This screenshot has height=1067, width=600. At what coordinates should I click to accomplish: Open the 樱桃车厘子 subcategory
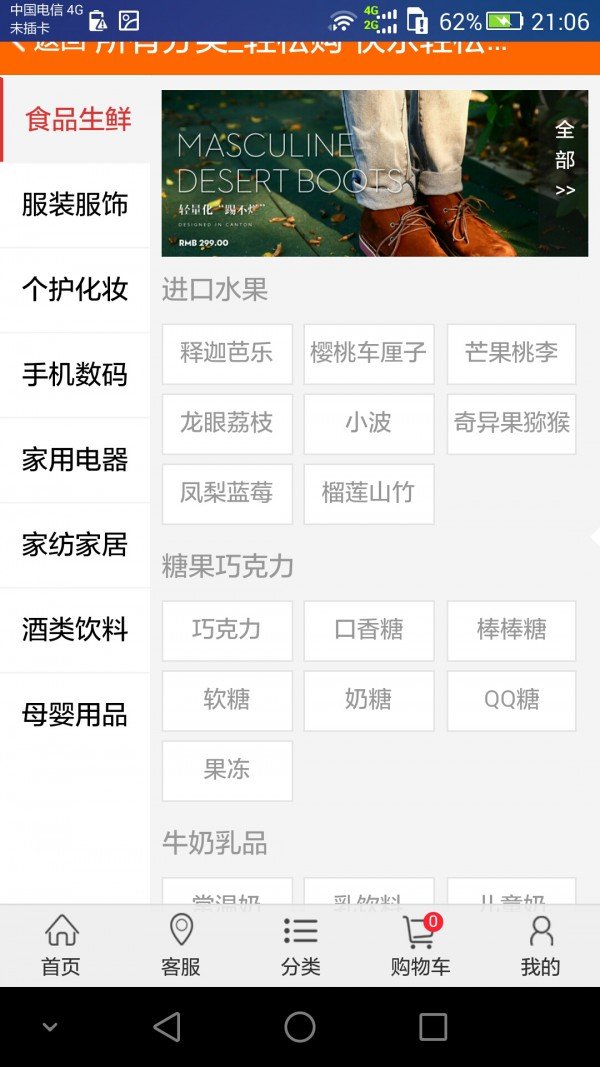369,354
